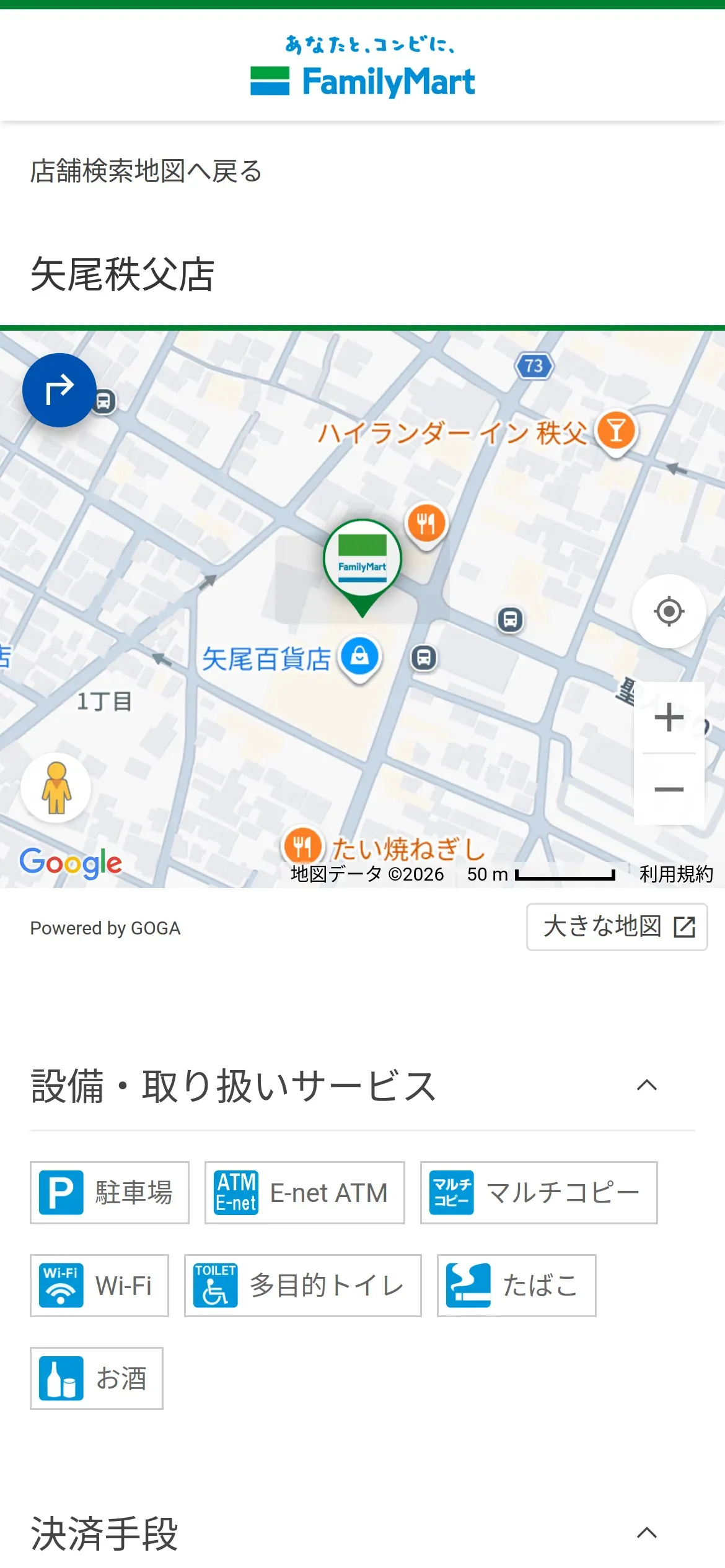Center map on my current location
725x1568 pixels.
click(669, 612)
